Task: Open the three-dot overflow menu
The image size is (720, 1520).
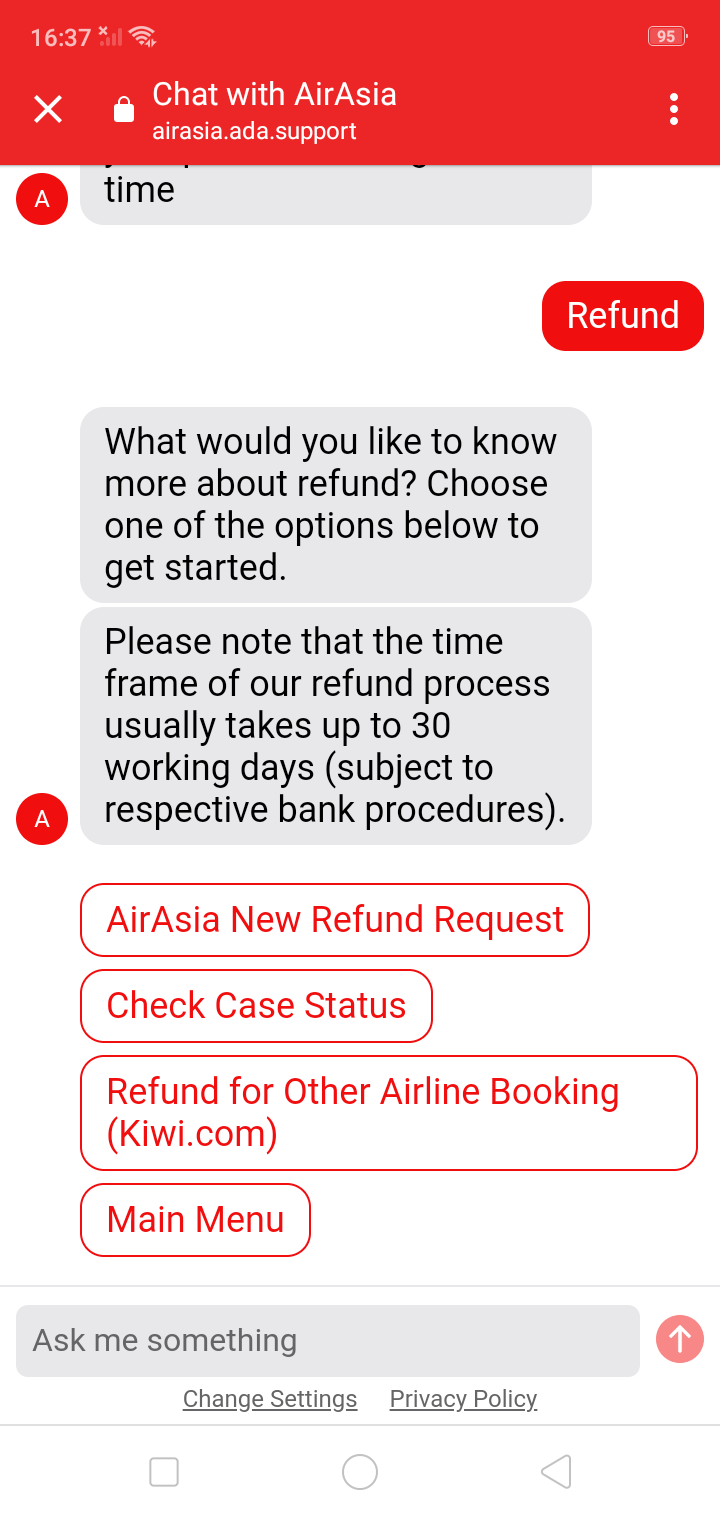Action: [674, 109]
